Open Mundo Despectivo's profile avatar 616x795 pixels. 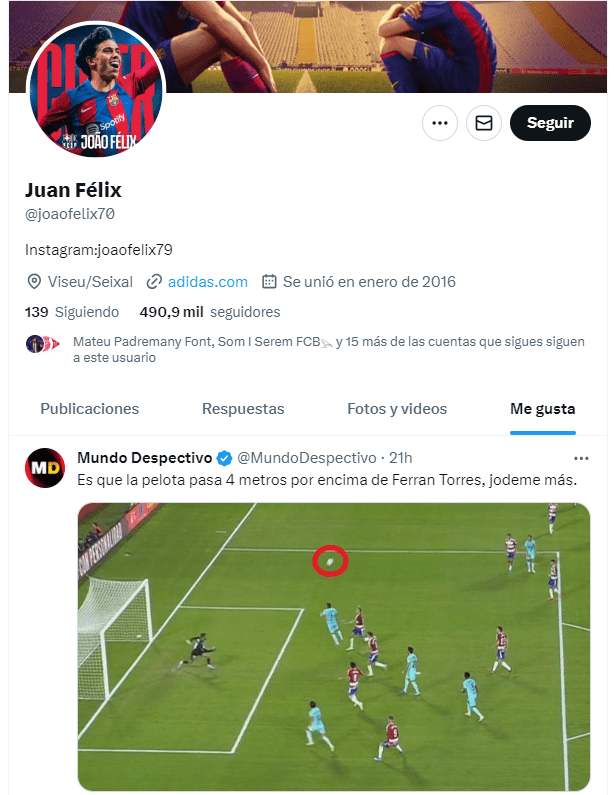(x=44, y=467)
